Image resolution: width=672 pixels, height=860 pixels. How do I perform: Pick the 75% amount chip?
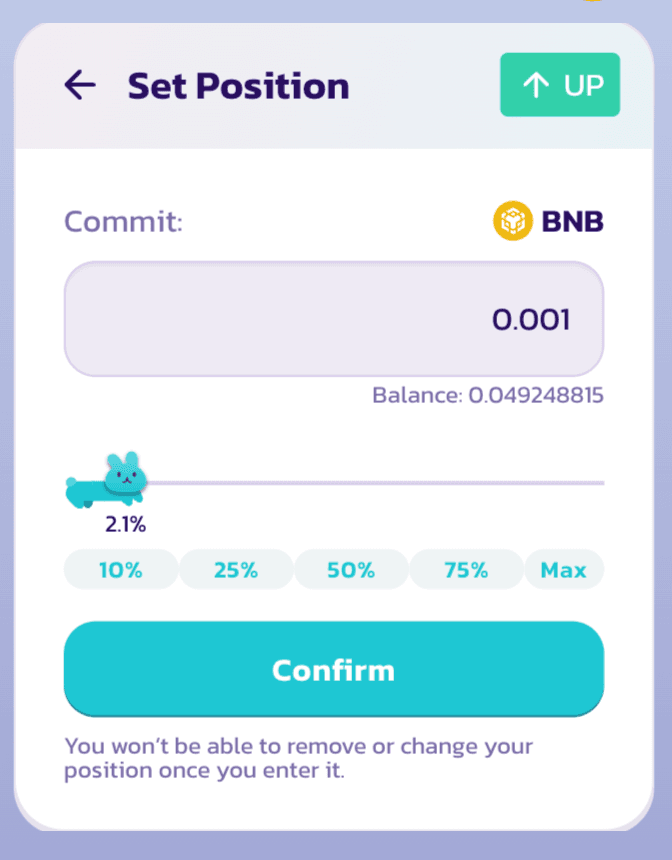(466, 570)
